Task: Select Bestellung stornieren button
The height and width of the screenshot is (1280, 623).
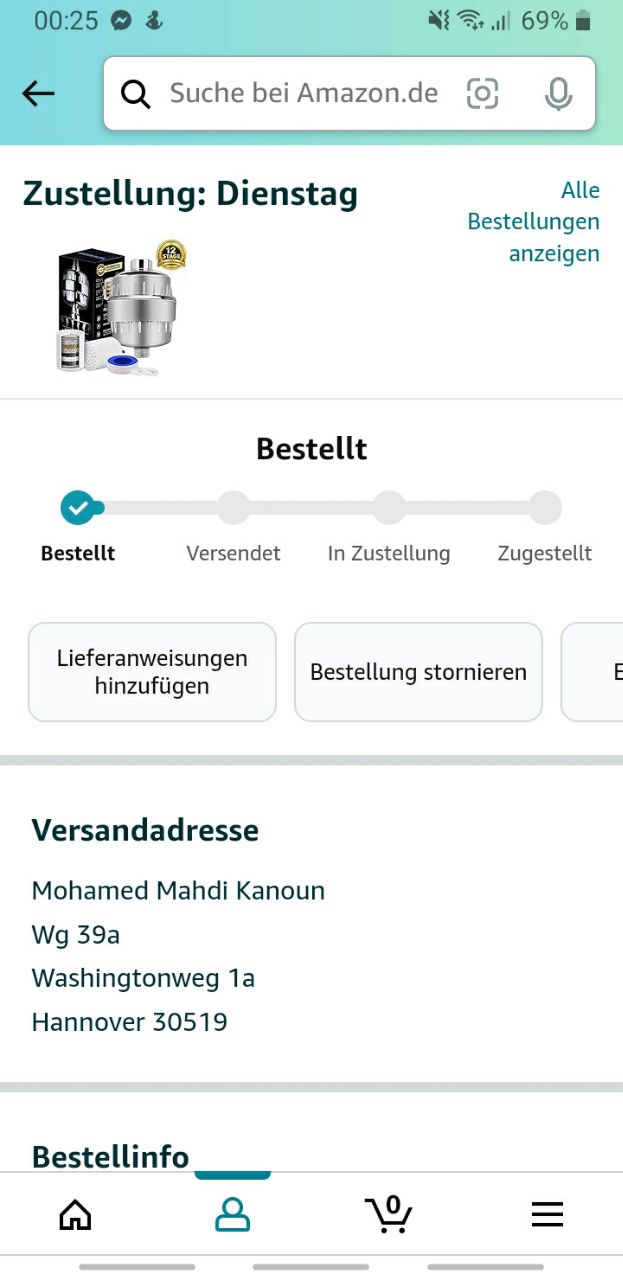Action: [418, 672]
